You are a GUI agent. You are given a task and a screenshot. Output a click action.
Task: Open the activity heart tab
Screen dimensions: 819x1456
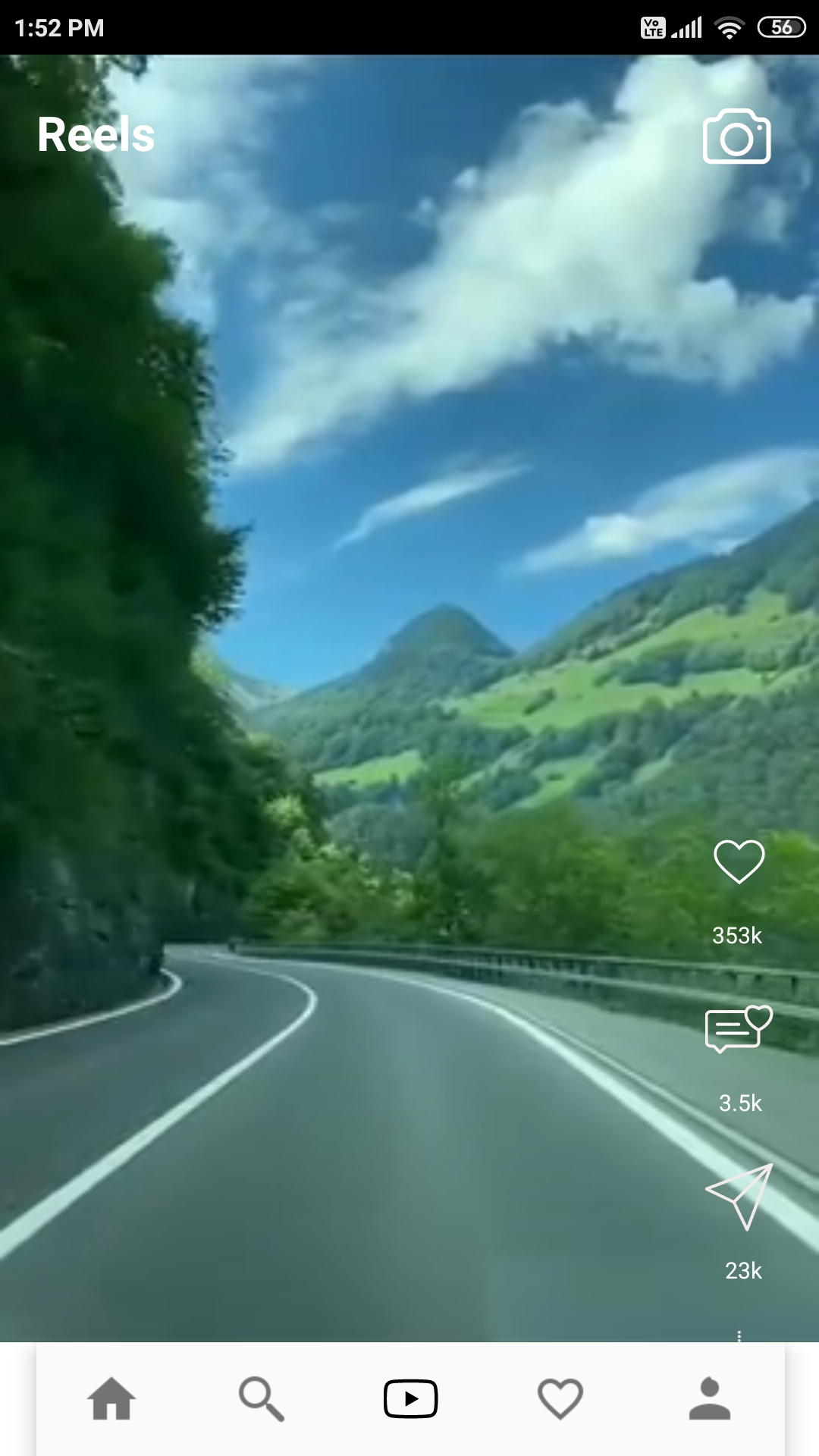pyautogui.click(x=560, y=1399)
